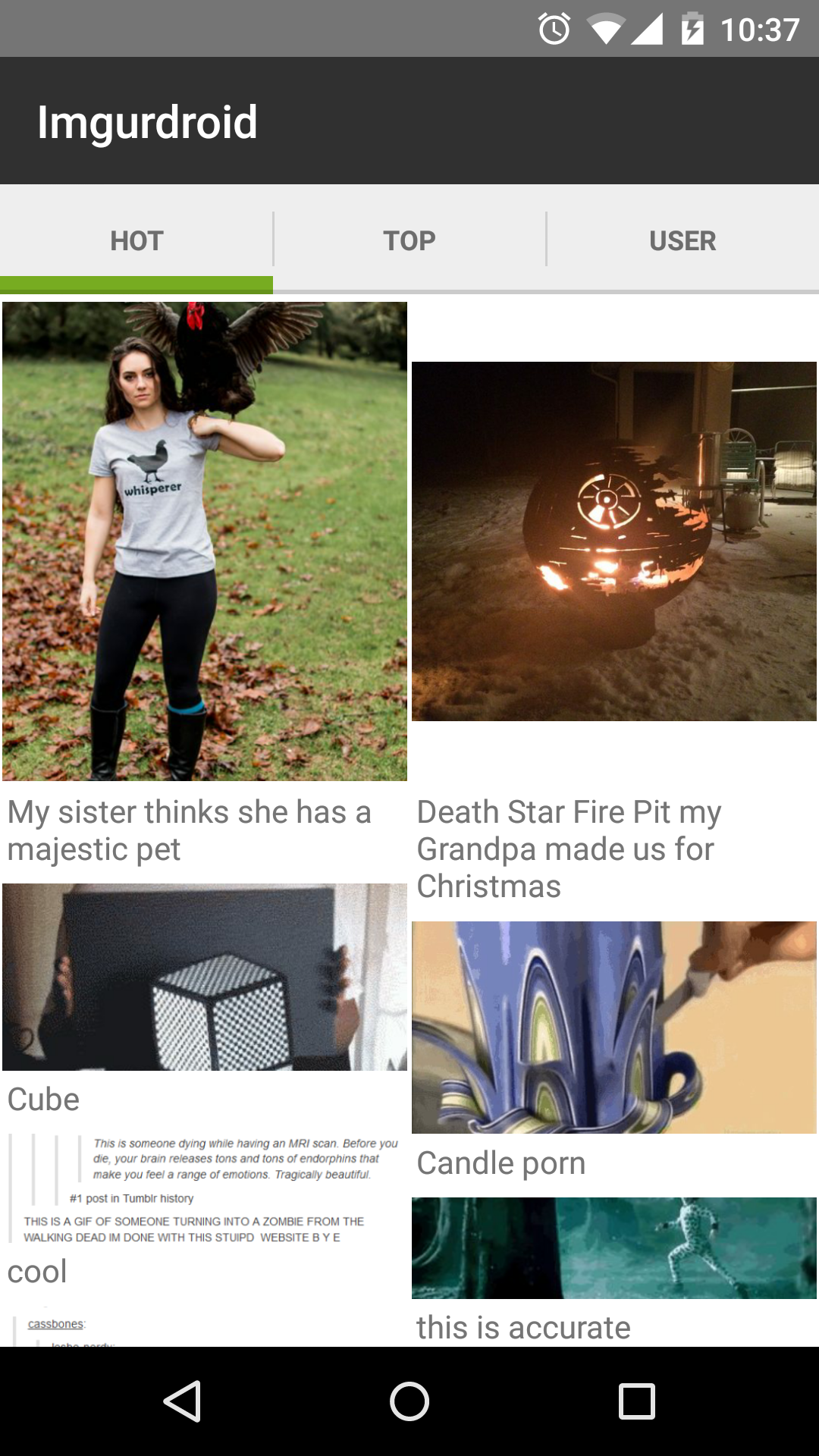Screen dimensions: 819x1456
Task: Open the recent apps overview
Action: tap(637, 1401)
